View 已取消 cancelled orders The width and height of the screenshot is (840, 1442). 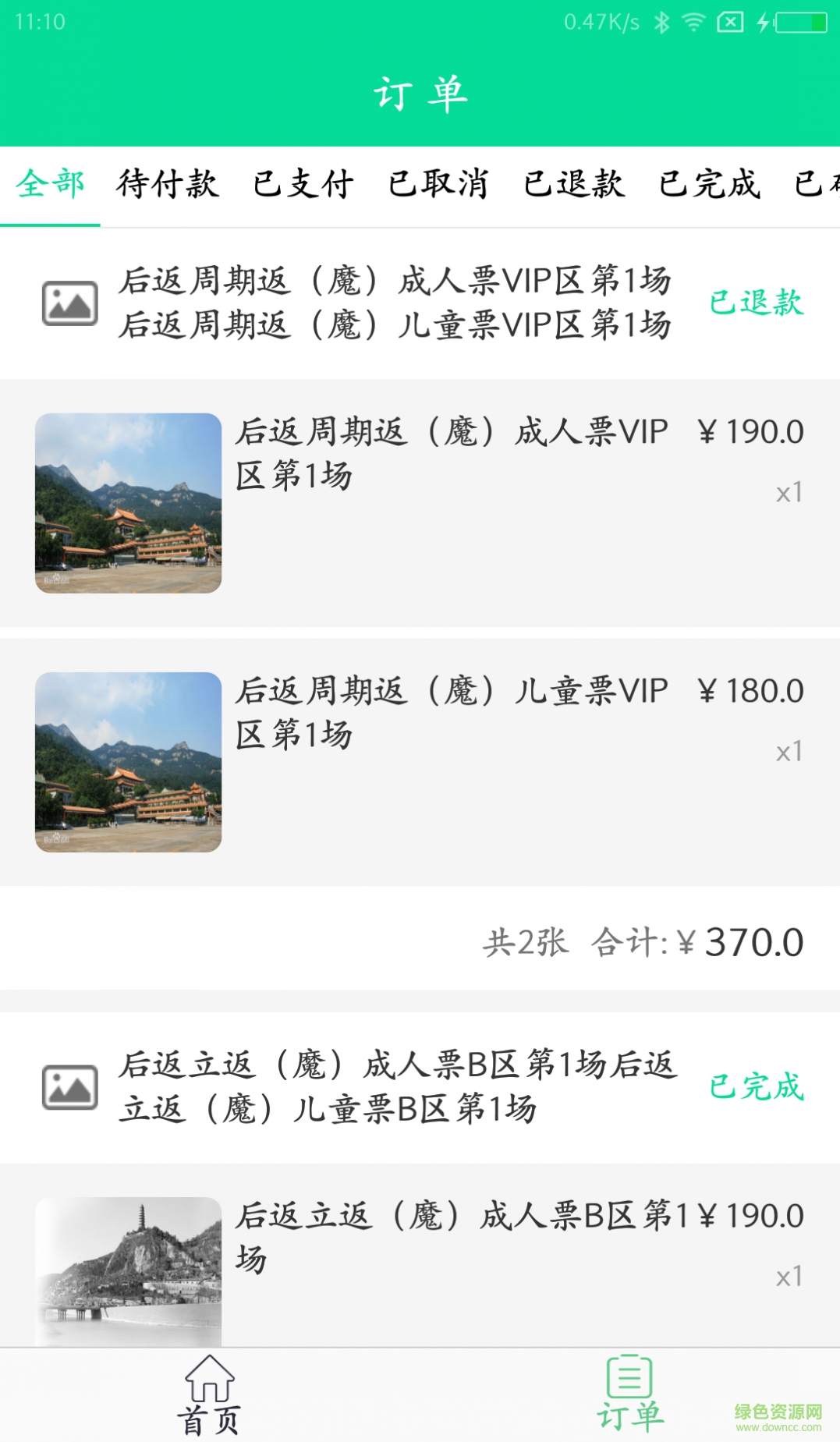tap(438, 185)
